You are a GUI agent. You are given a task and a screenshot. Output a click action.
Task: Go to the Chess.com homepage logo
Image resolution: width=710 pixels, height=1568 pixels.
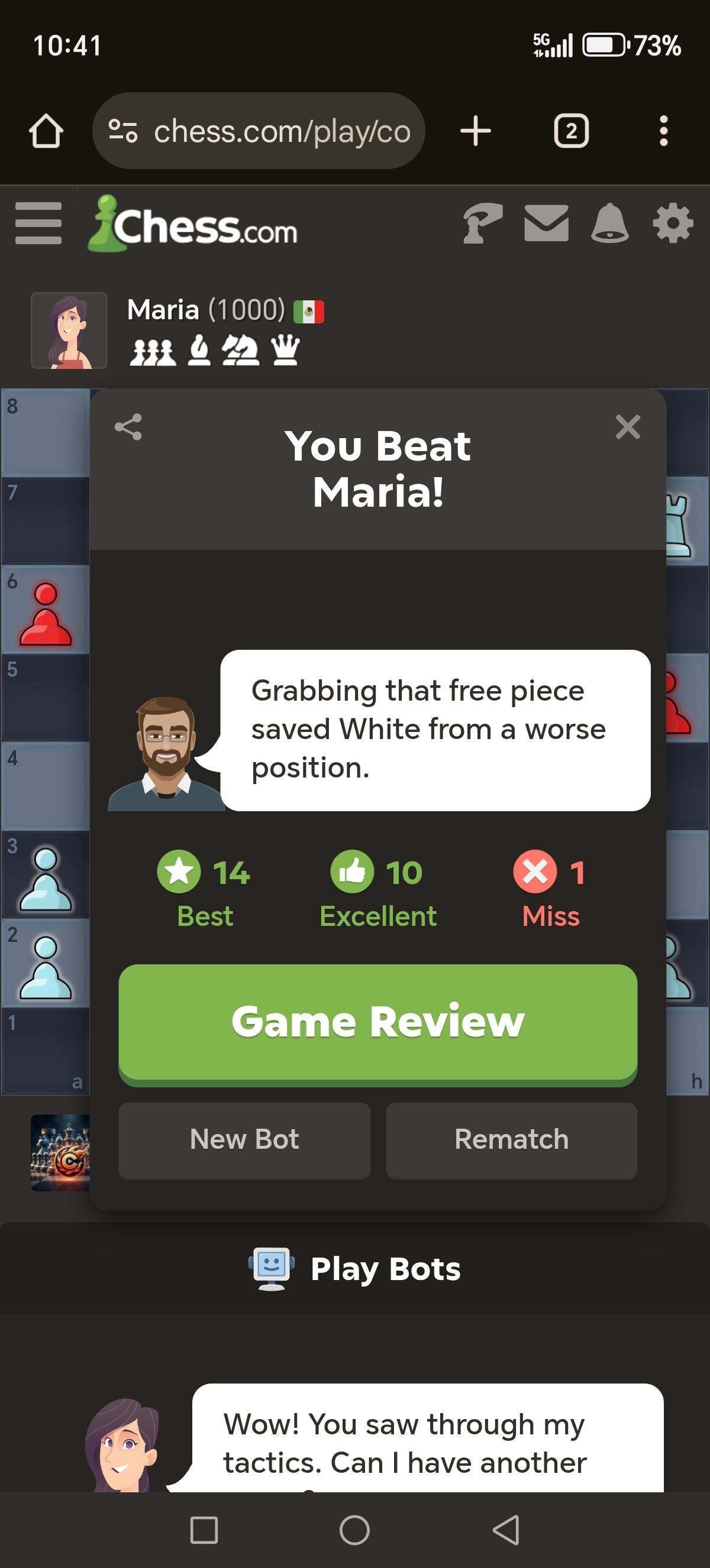click(x=193, y=225)
